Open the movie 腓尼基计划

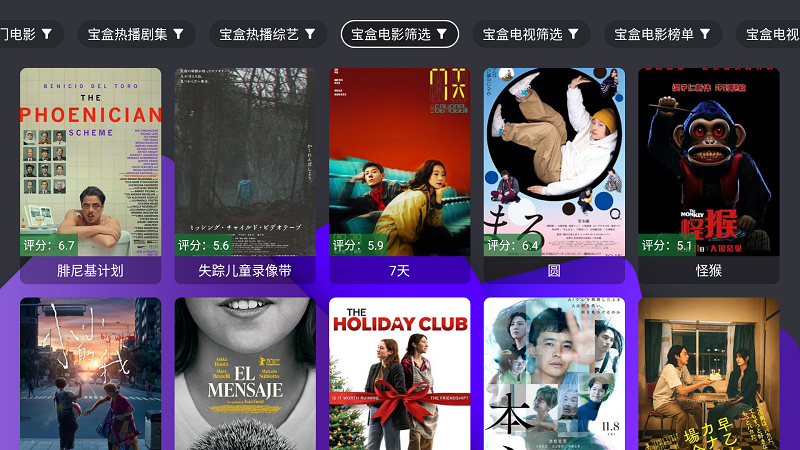(90, 170)
